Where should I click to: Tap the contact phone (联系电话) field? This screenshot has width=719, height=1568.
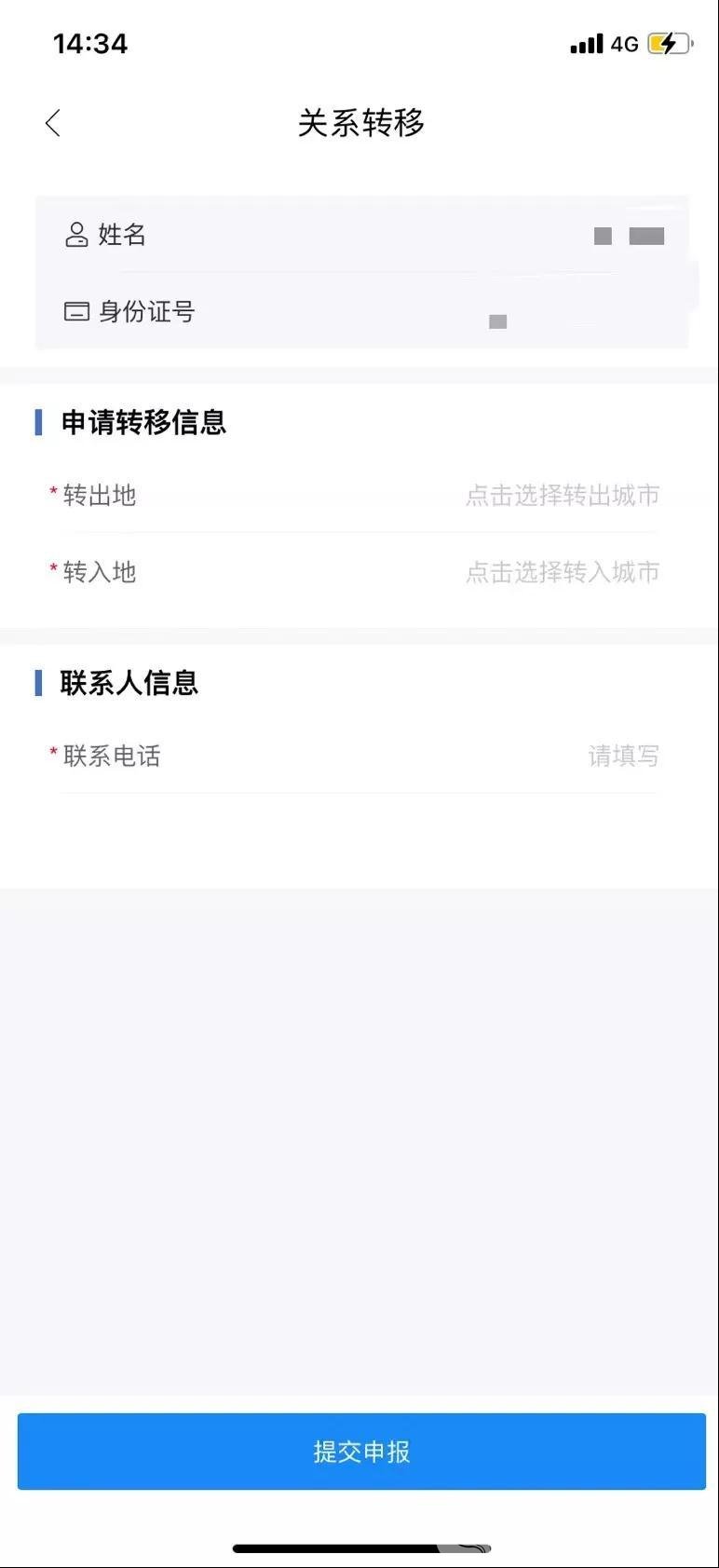(359, 756)
